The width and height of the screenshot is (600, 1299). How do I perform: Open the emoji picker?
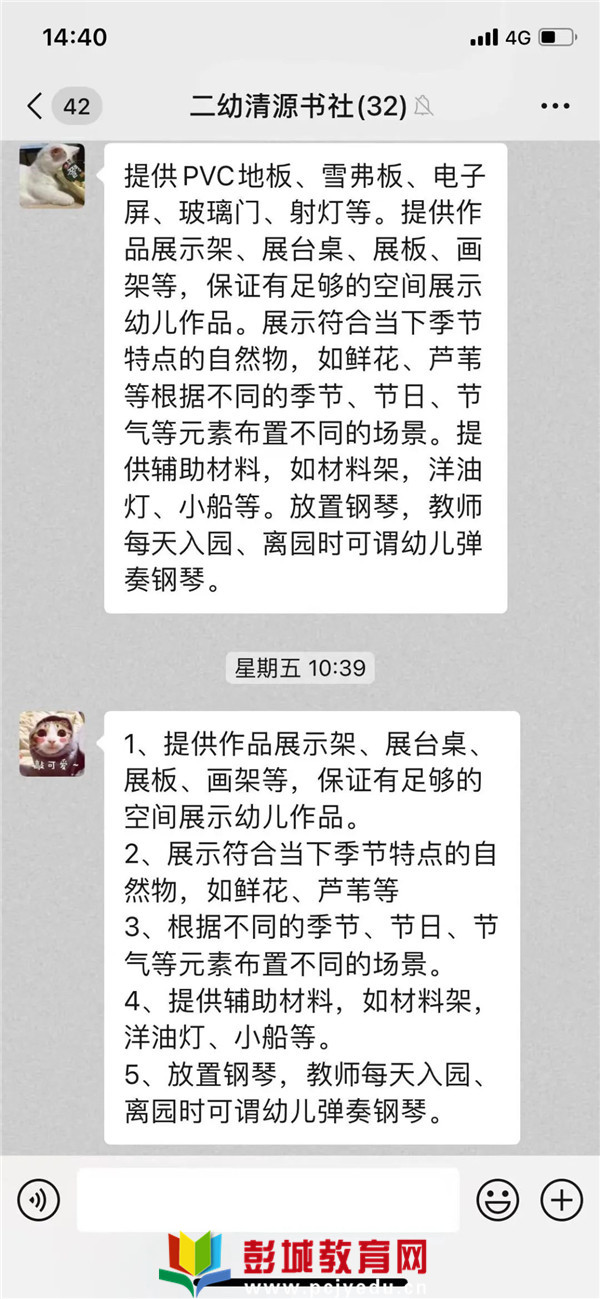pos(497,1199)
